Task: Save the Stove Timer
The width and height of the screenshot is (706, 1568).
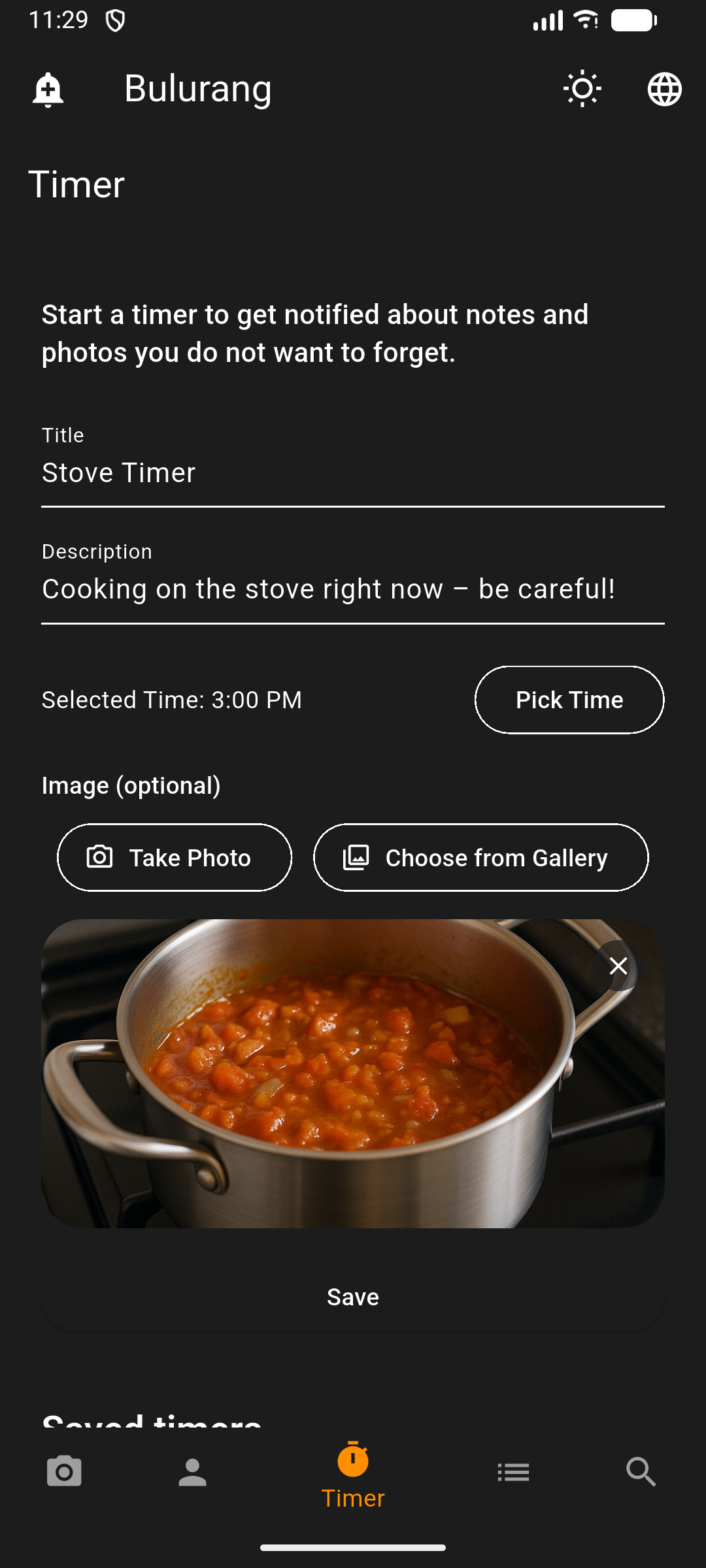Action: [x=353, y=1297]
